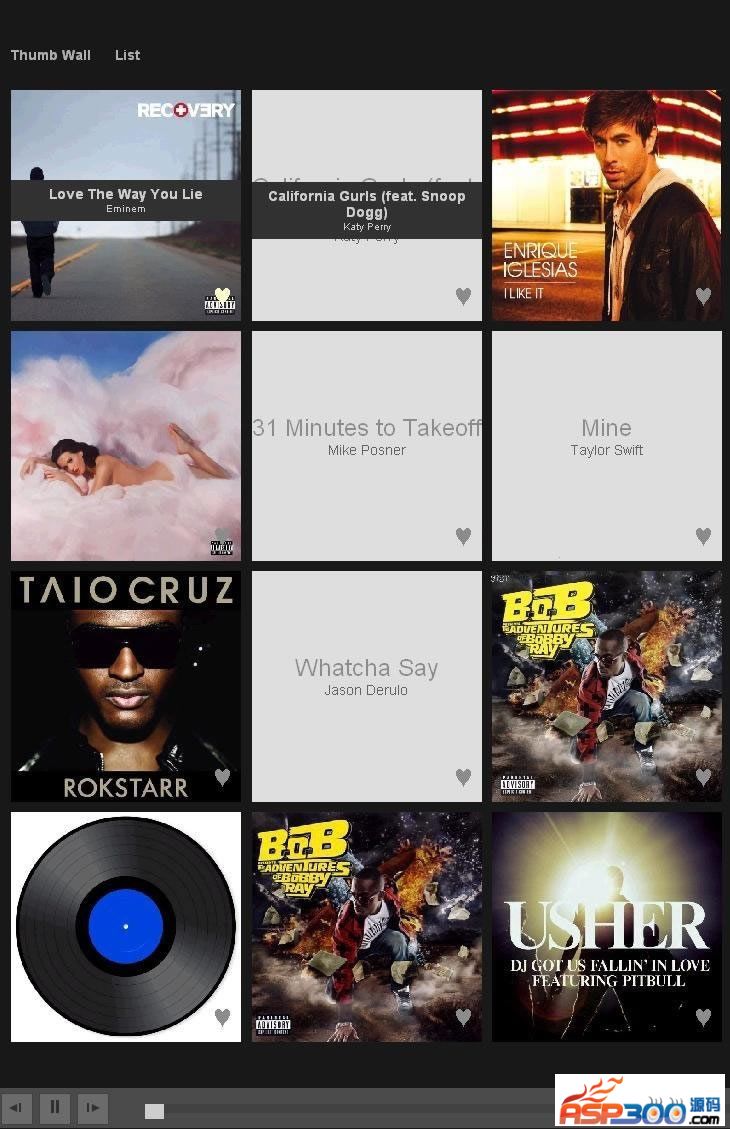The image size is (730, 1129).
Task: Like Mine by Taylor Swift
Action: (x=703, y=536)
